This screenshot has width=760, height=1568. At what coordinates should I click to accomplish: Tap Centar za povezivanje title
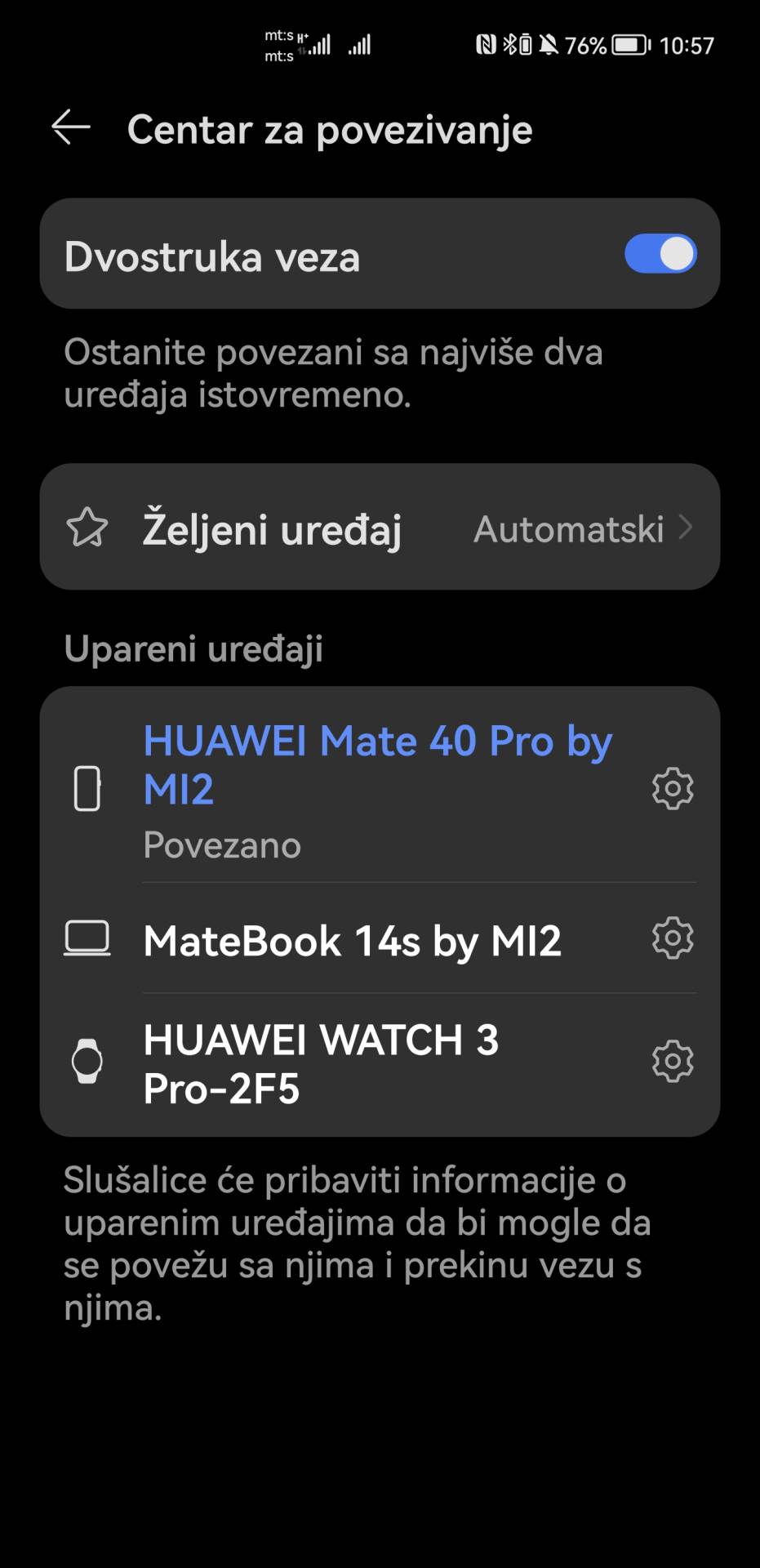pos(329,129)
